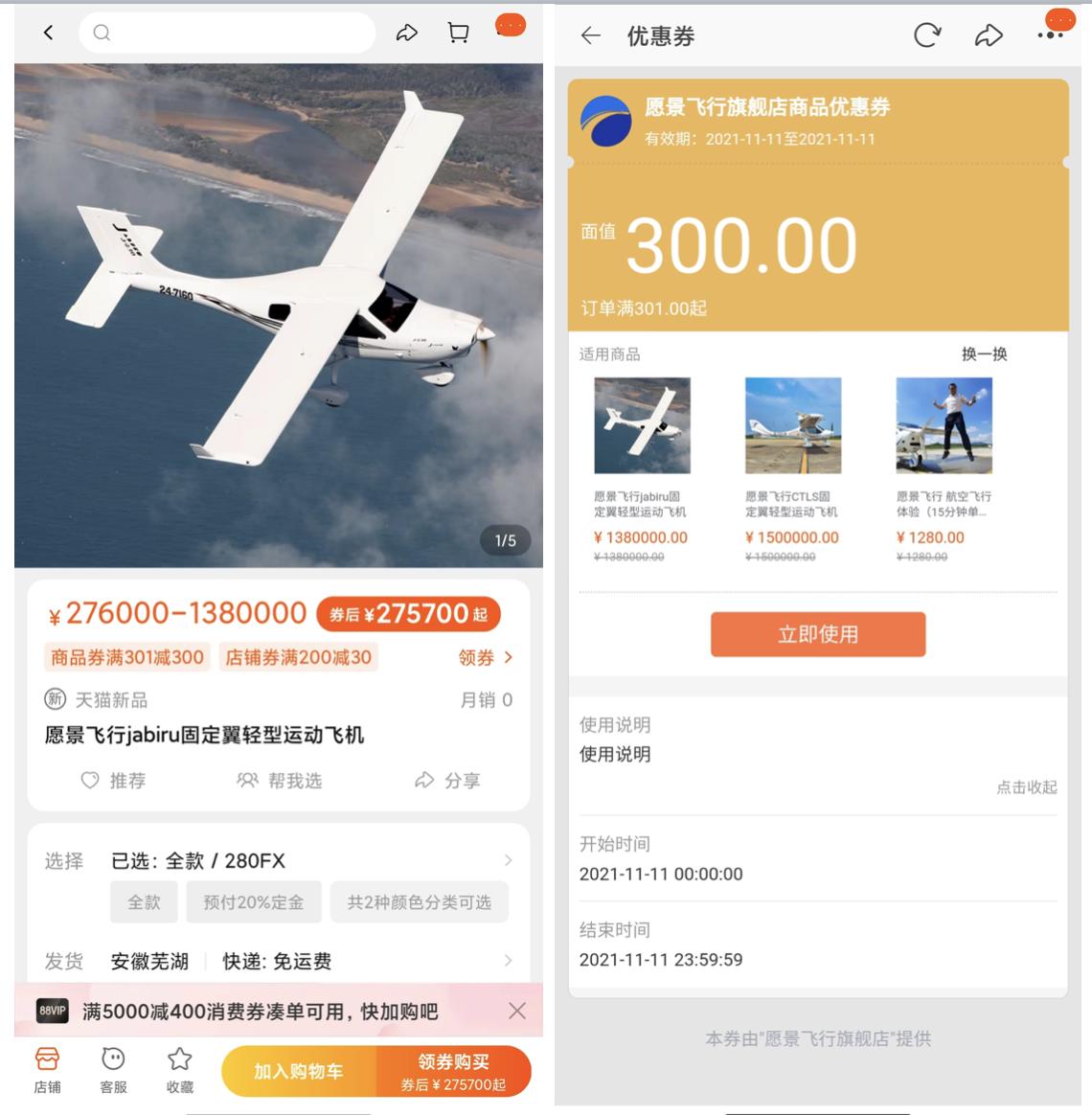Viewport: 1092px width, 1115px height.
Task: Tap 加入购物车 add to cart
Action: coord(298,1071)
